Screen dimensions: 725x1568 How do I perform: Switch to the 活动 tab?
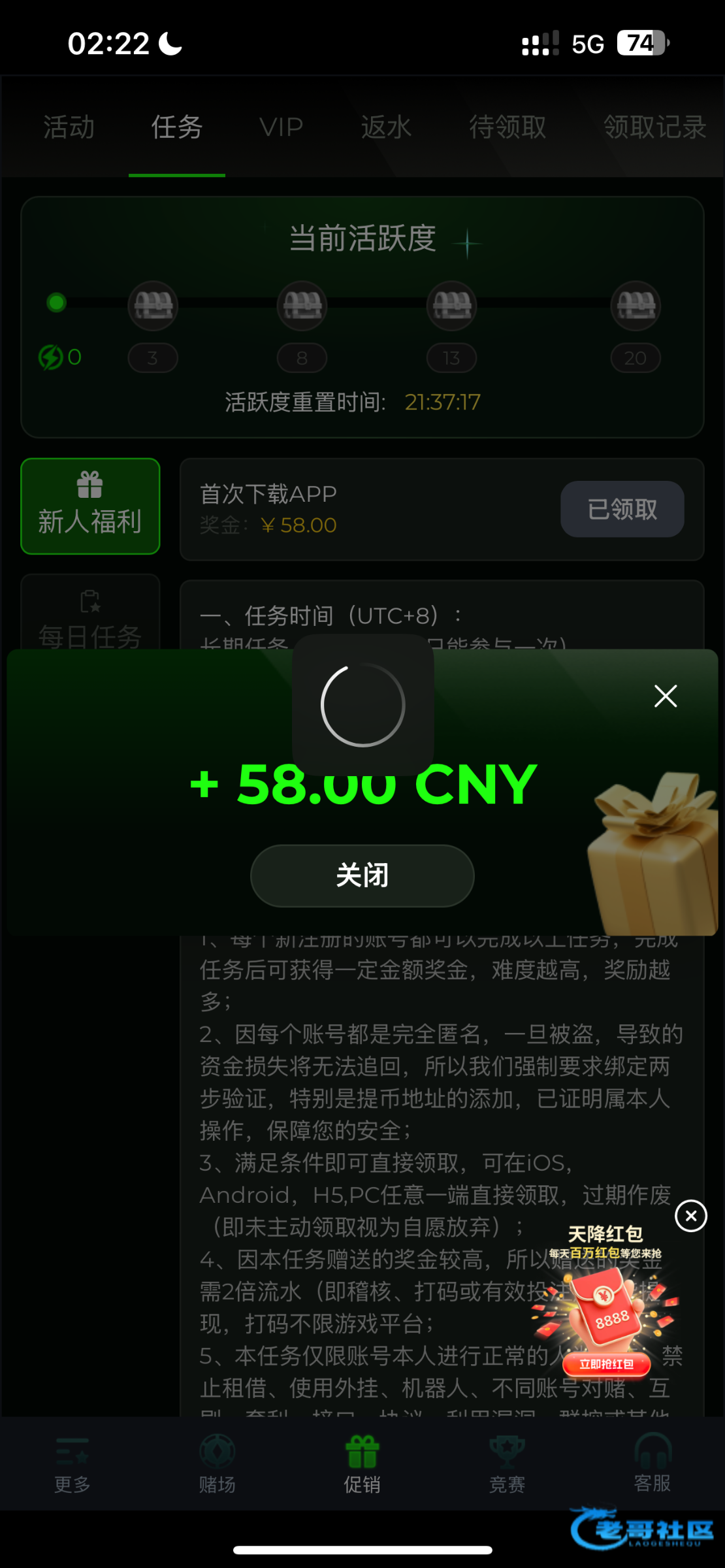click(69, 127)
